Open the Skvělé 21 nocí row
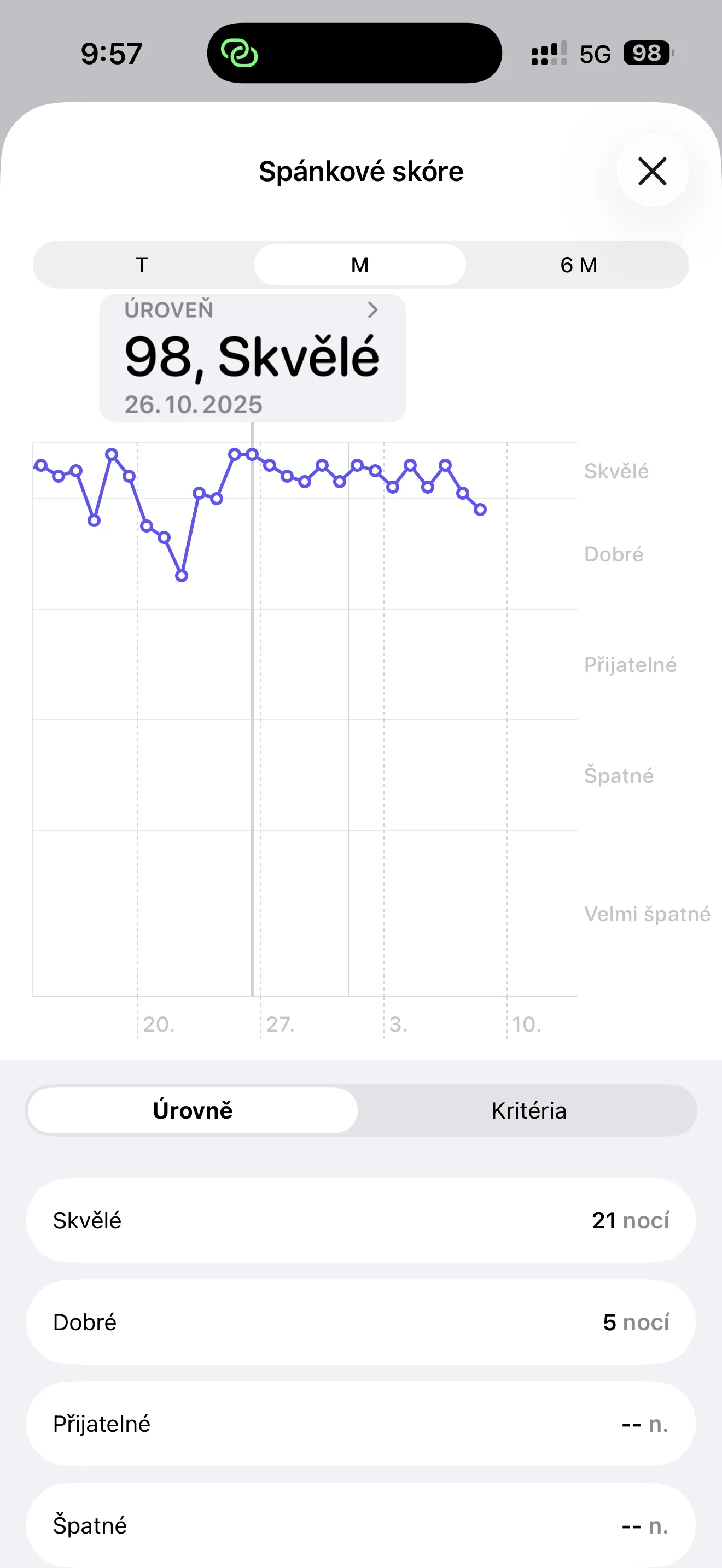Screen dimensions: 722x1568 (x=360, y=1220)
